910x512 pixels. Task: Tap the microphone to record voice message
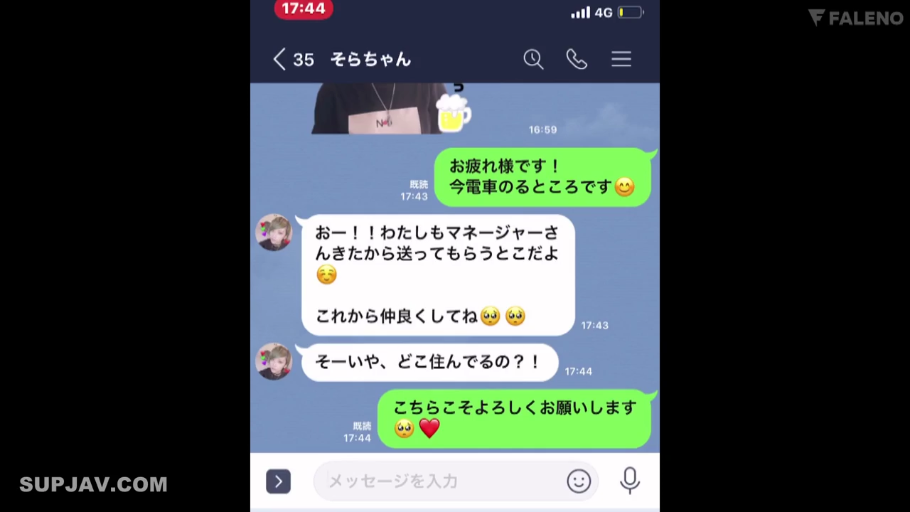pyautogui.click(x=629, y=481)
